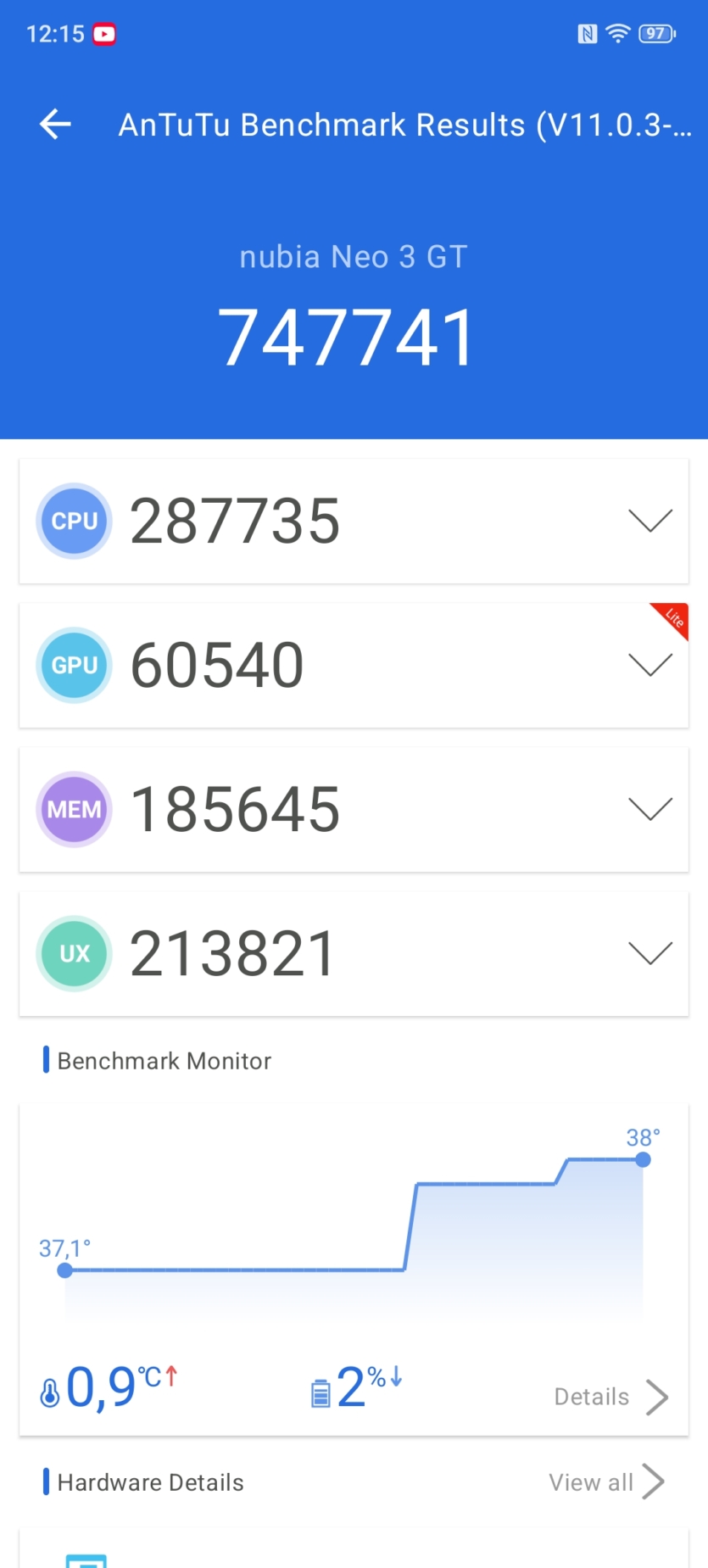Viewport: 708px width, 1568px height.
Task: Expand the UX score breakdown
Action: [649, 952]
